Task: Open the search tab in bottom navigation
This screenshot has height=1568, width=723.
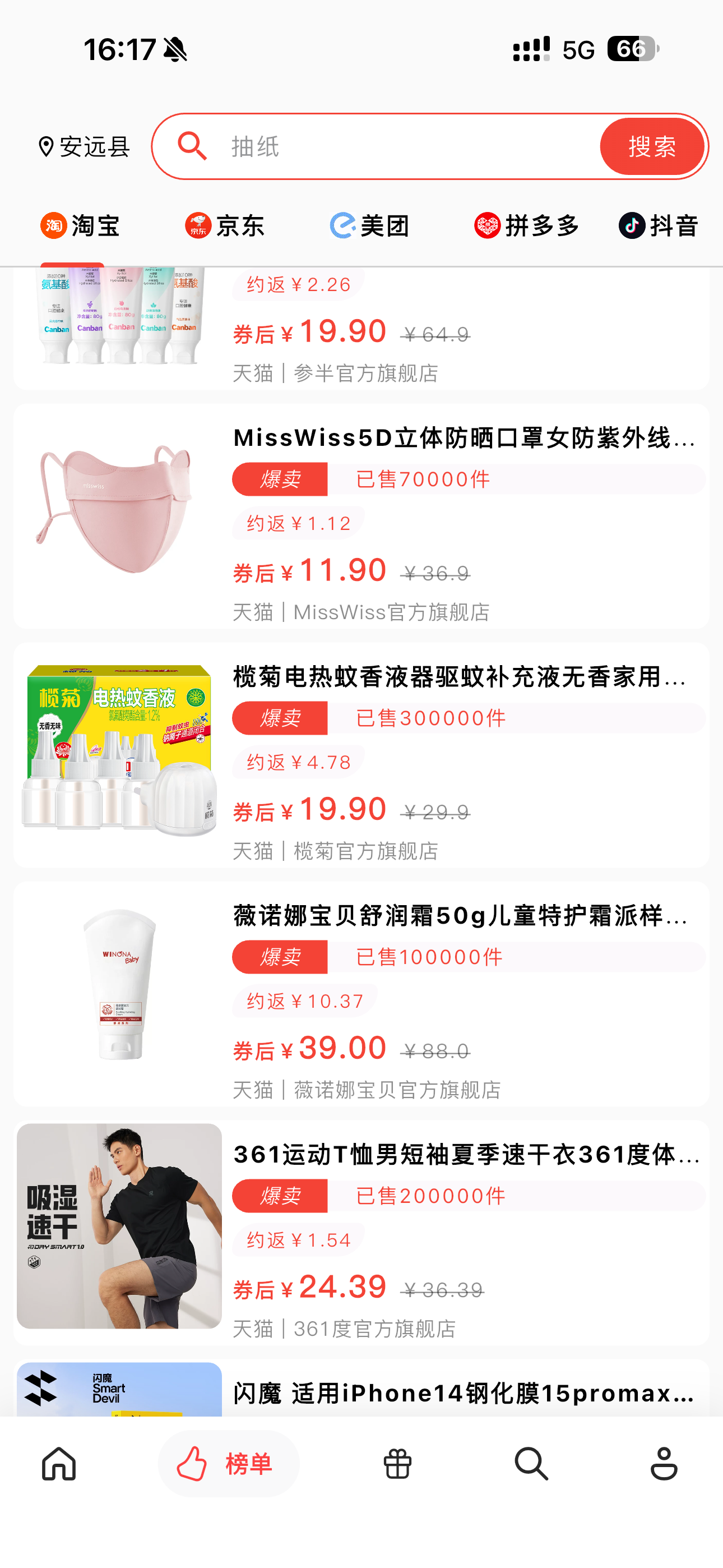Action: 531,1463
